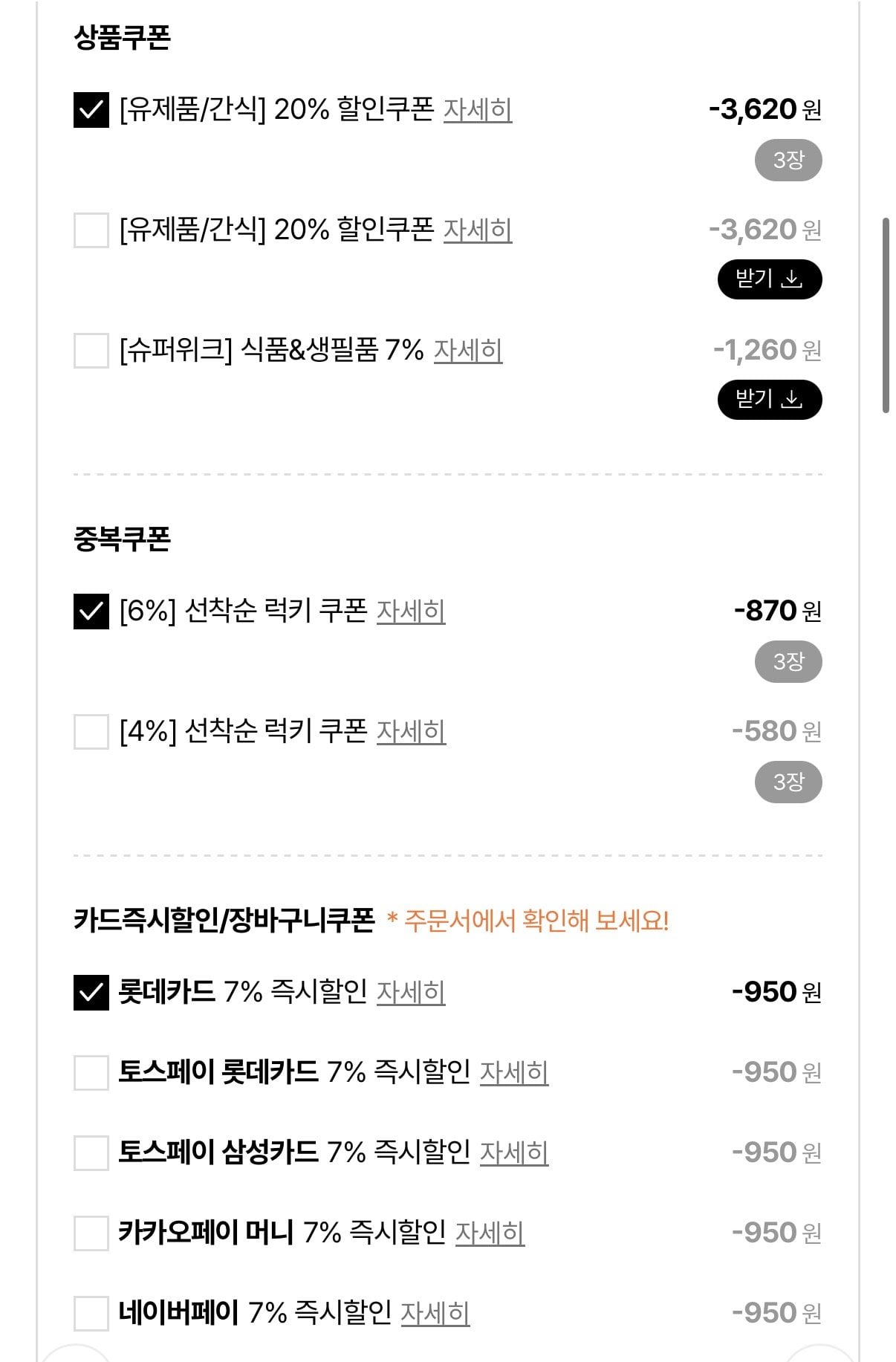Open 자세히 for the 6% 럭키 쿠폰

(412, 612)
